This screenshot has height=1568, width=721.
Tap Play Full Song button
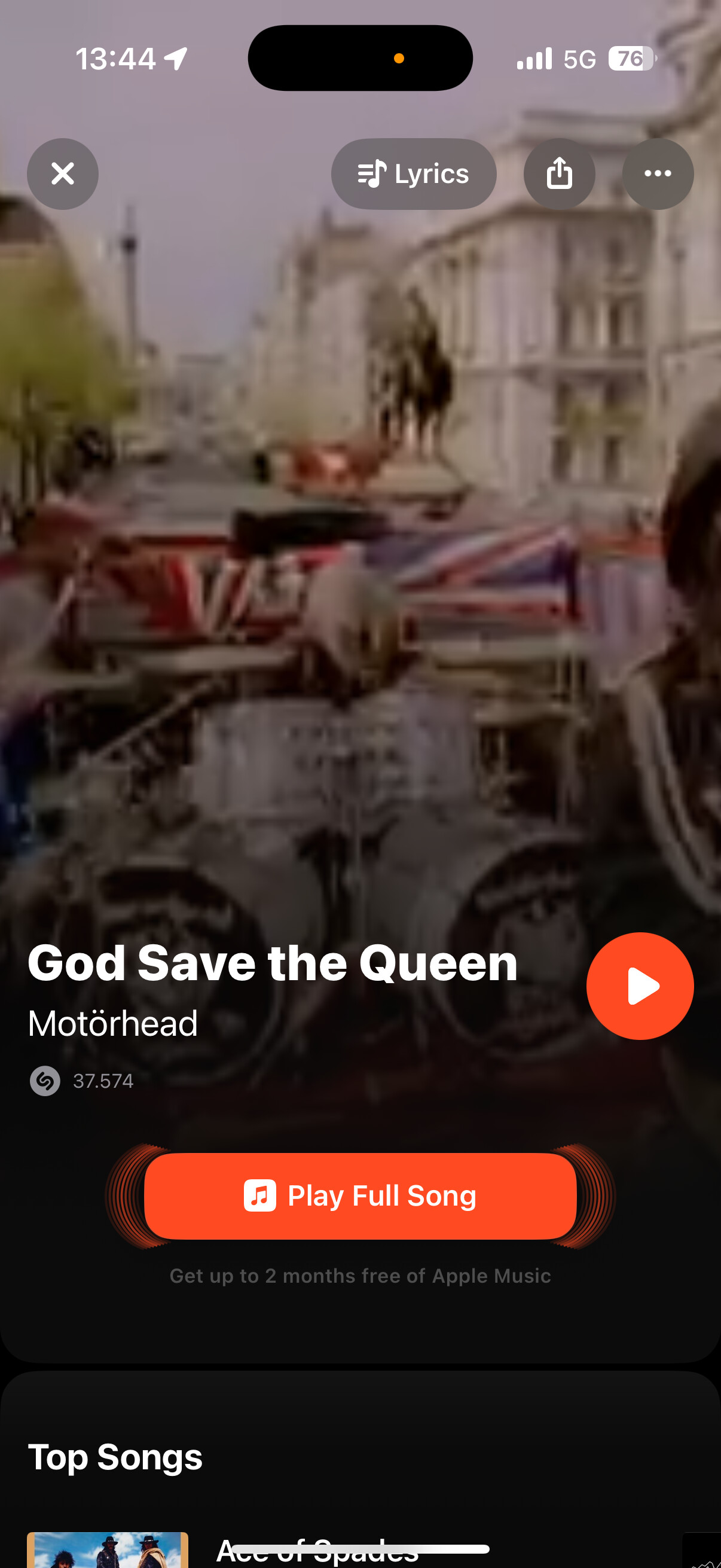coord(360,1195)
